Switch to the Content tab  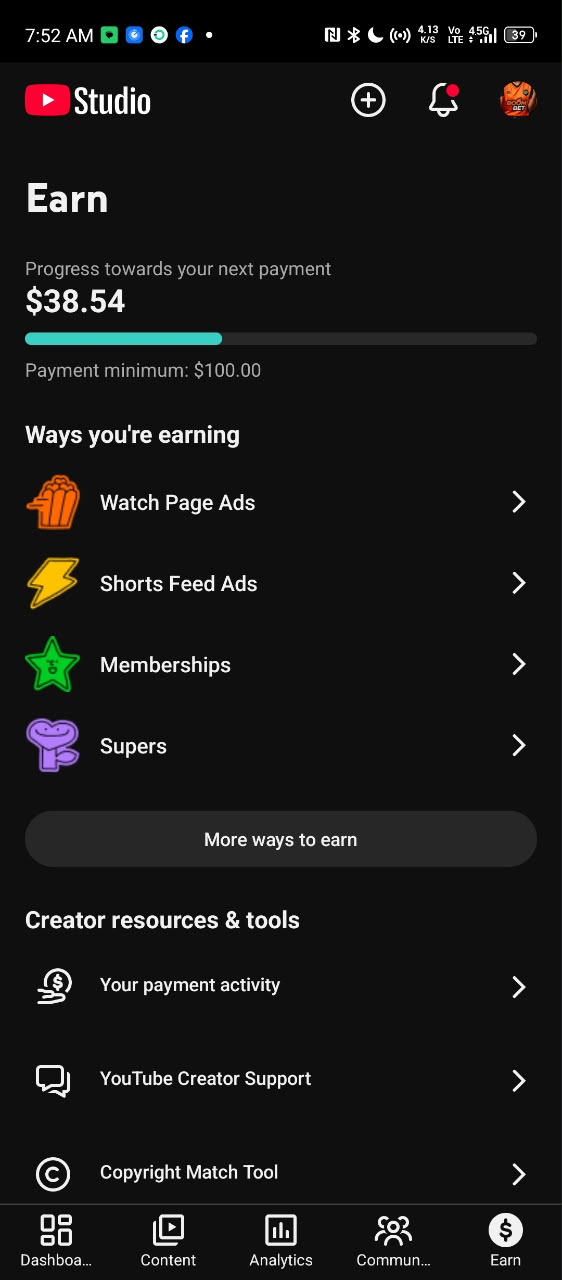(168, 1241)
